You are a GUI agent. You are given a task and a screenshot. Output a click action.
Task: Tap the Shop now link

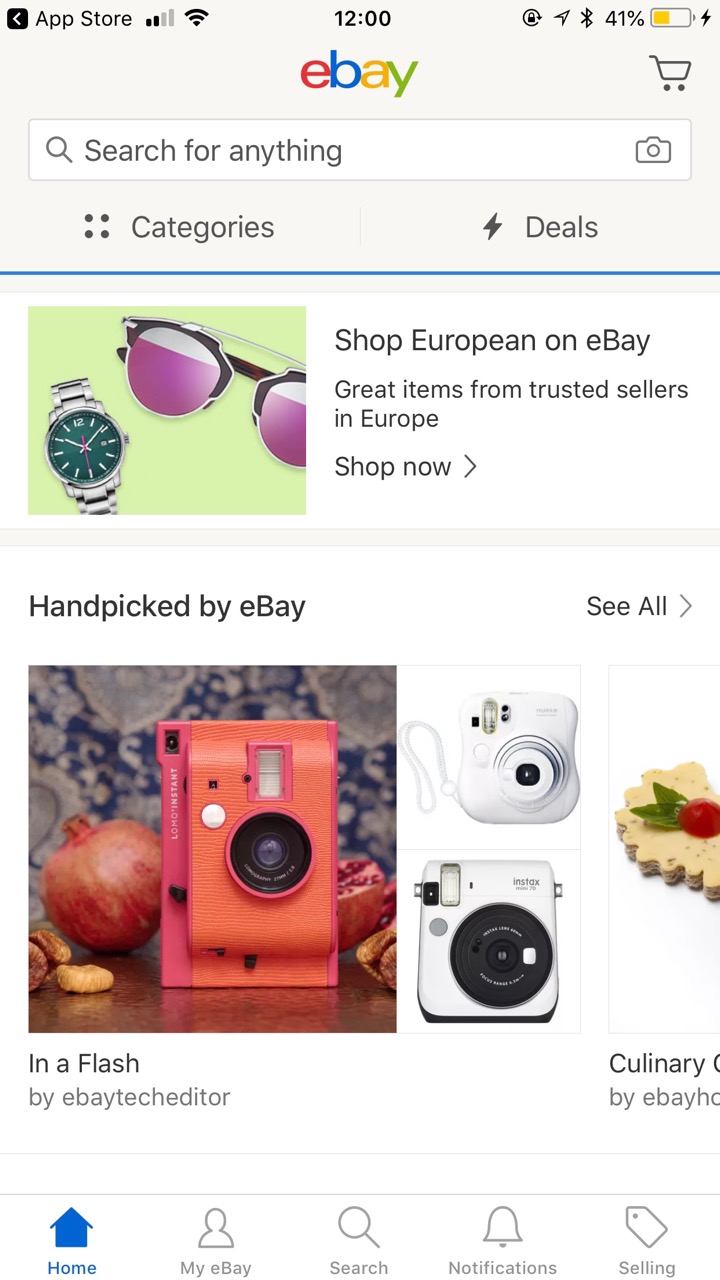click(405, 467)
